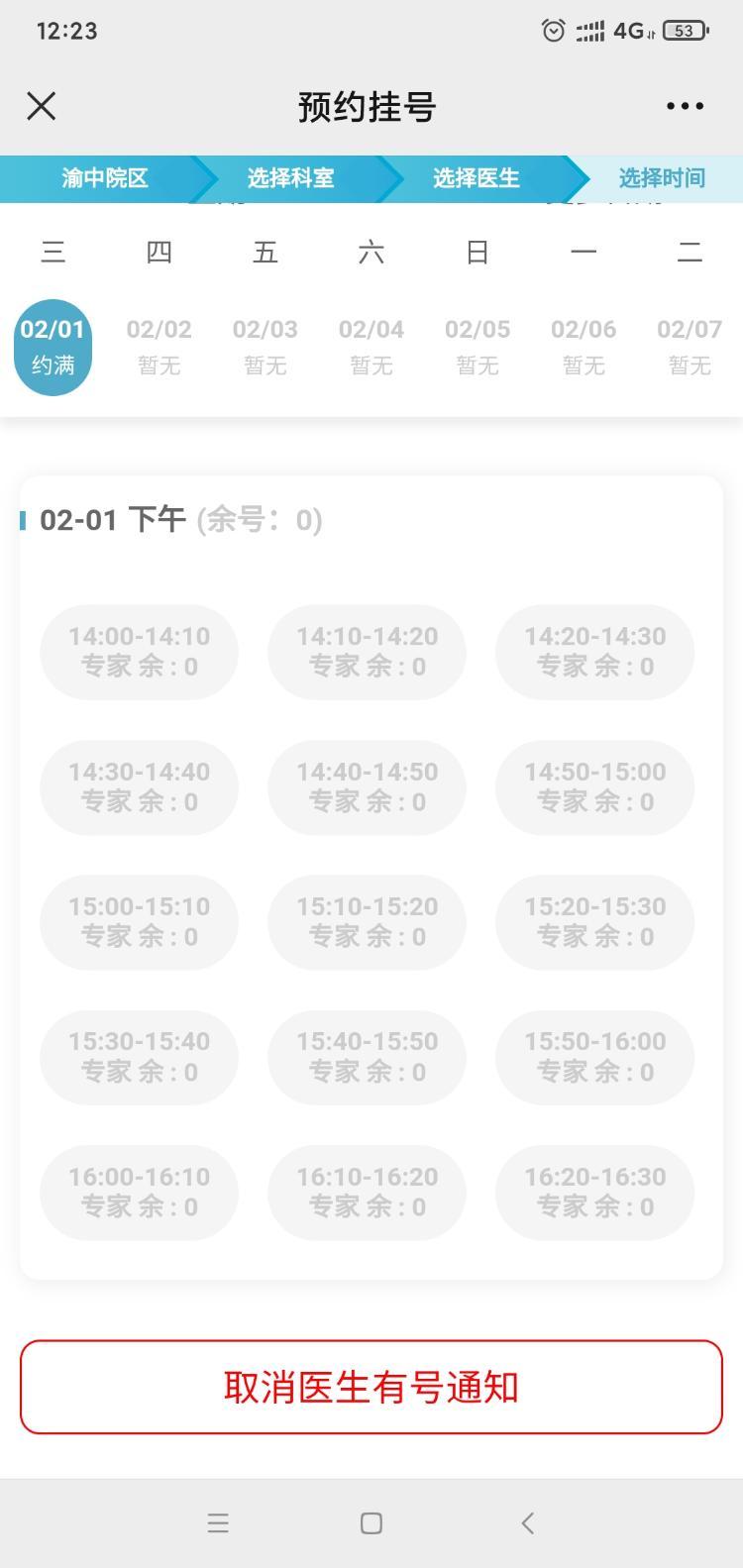The width and height of the screenshot is (743, 1568).
Task: Open recent apps from navigation bar
Action: (x=218, y=1523)
